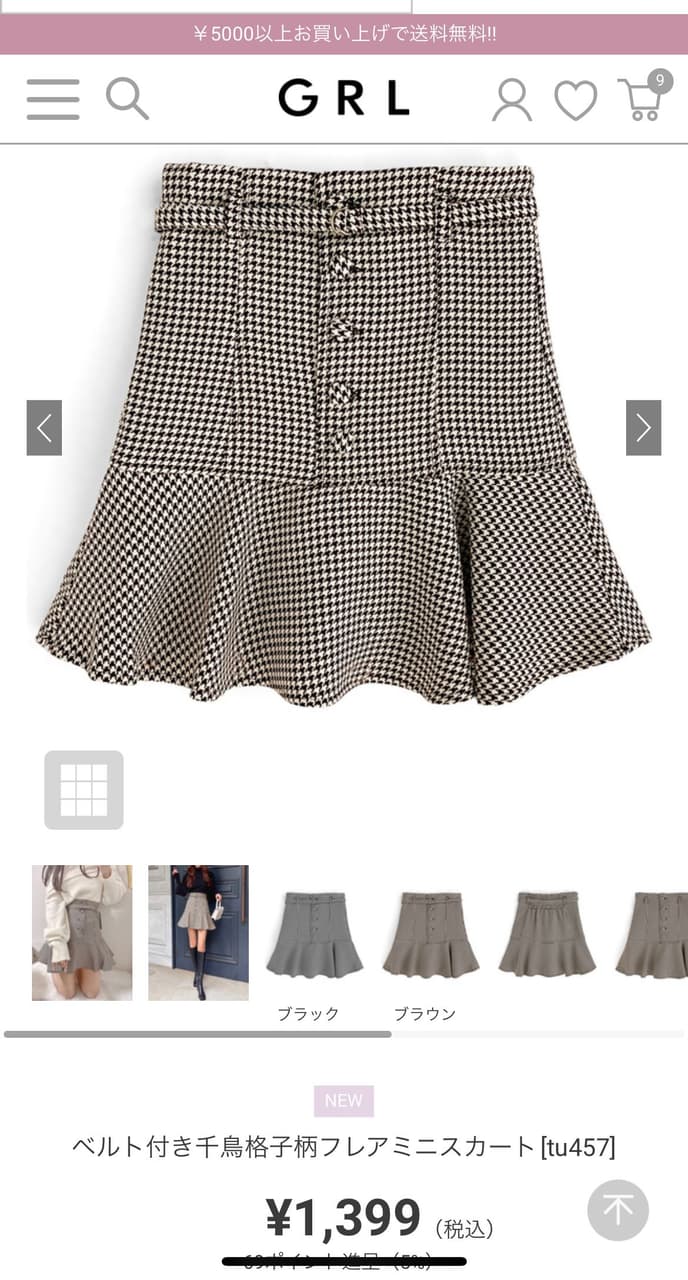Go to GRL home via logo
This screenshot has width=688, height=1280.
tap(343, 99)
